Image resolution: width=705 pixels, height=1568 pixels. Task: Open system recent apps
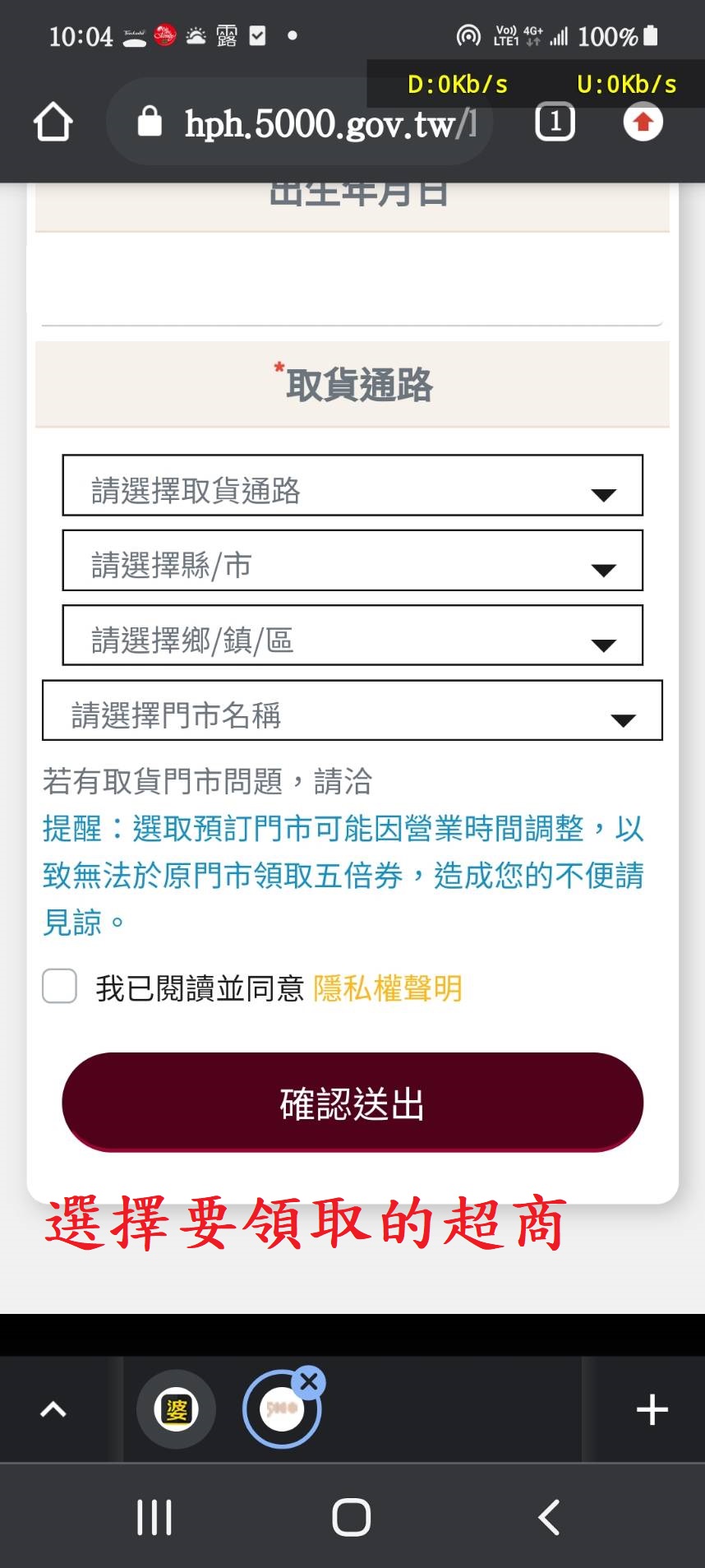tap(154, 1517)
